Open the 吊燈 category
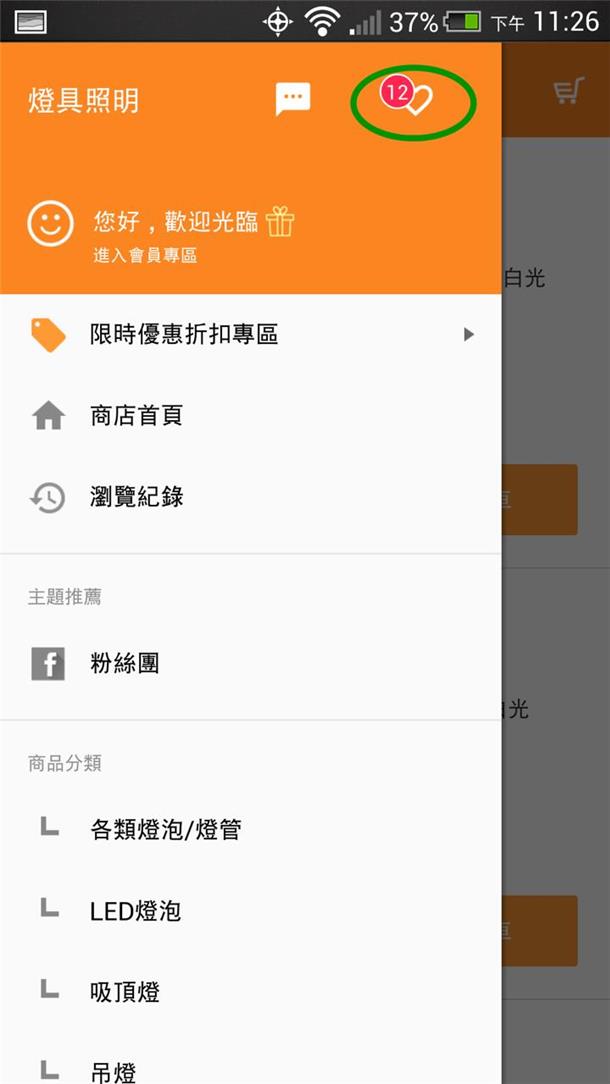The image size is (610, 1084). (x=112, y=1070)
